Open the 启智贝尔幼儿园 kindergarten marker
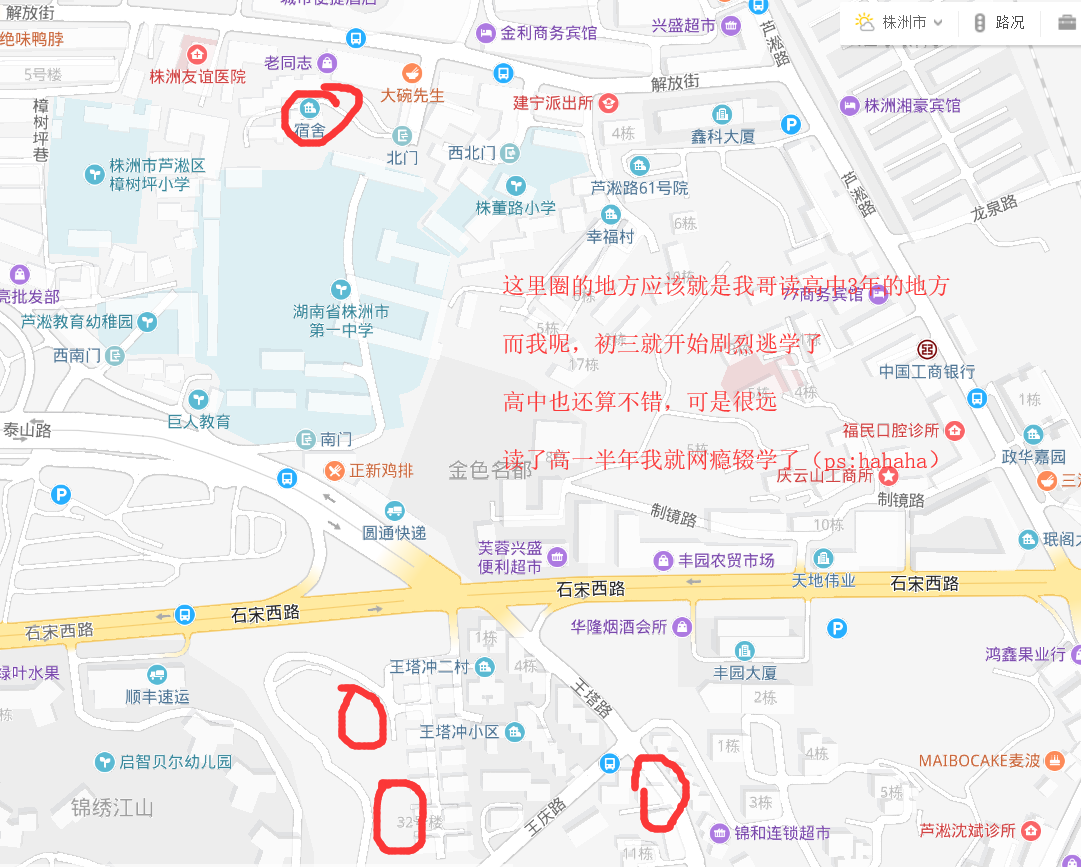1081x867 pixels. (x=104, y=762)
